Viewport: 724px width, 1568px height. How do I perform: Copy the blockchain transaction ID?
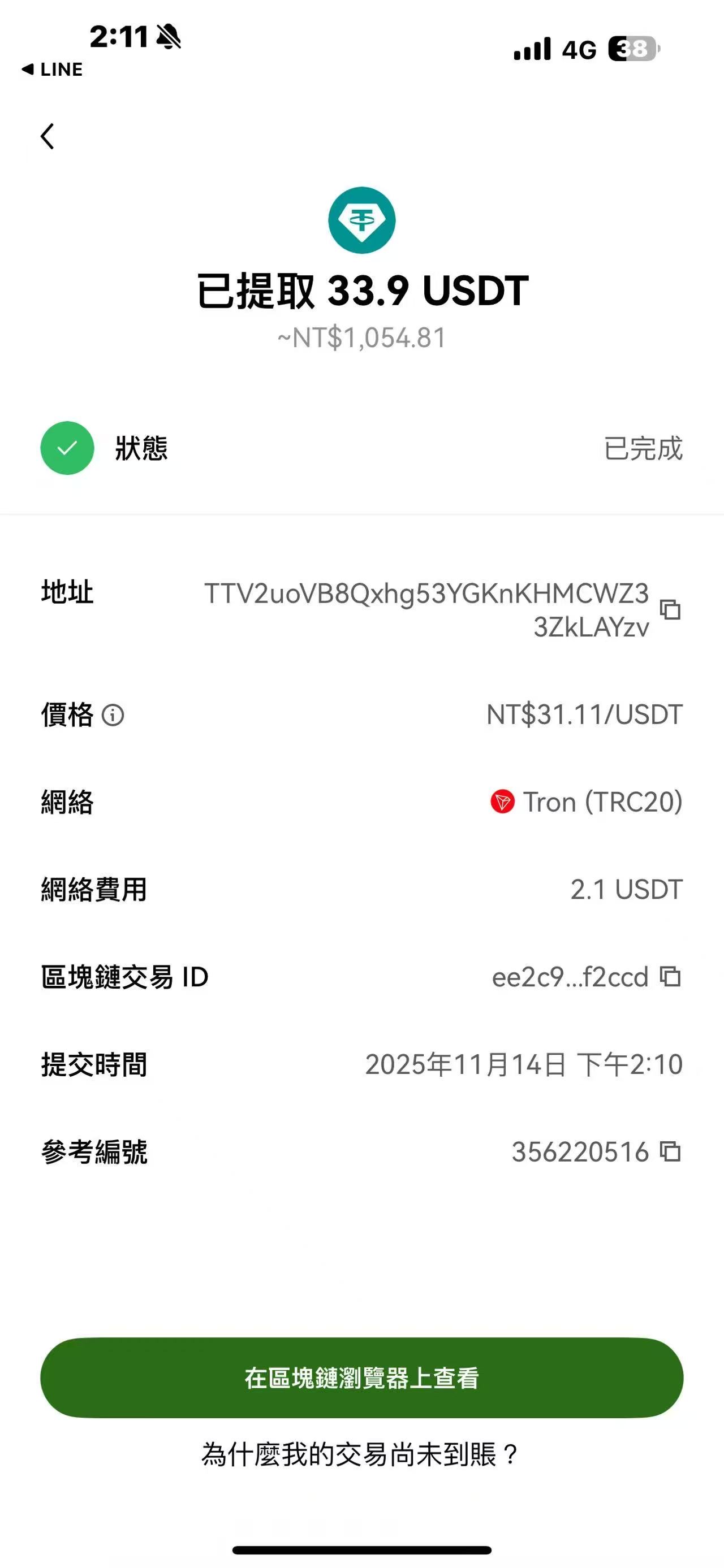[x=670, y=977]
